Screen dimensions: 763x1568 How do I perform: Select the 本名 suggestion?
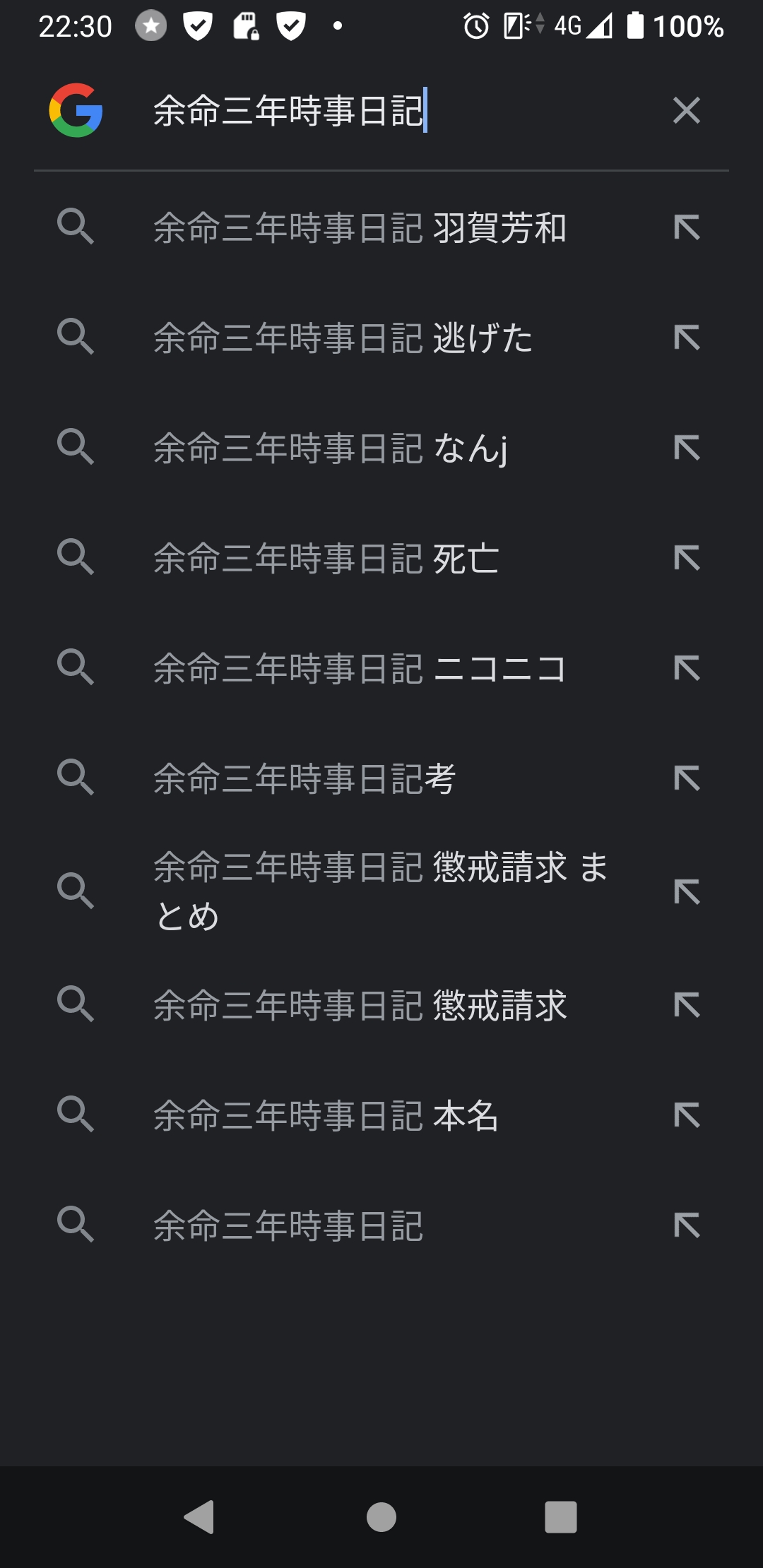(381, 1116)
